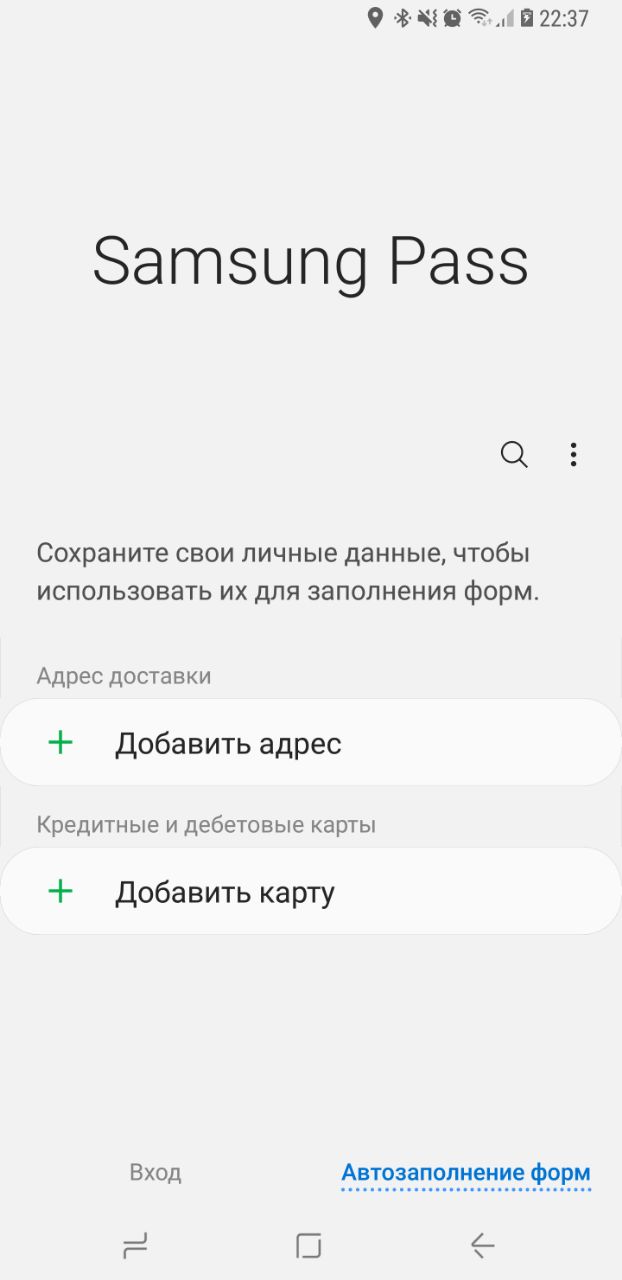Open the search icon
The height and width of the screenshot is (1280, 622).
coord(514,455)
